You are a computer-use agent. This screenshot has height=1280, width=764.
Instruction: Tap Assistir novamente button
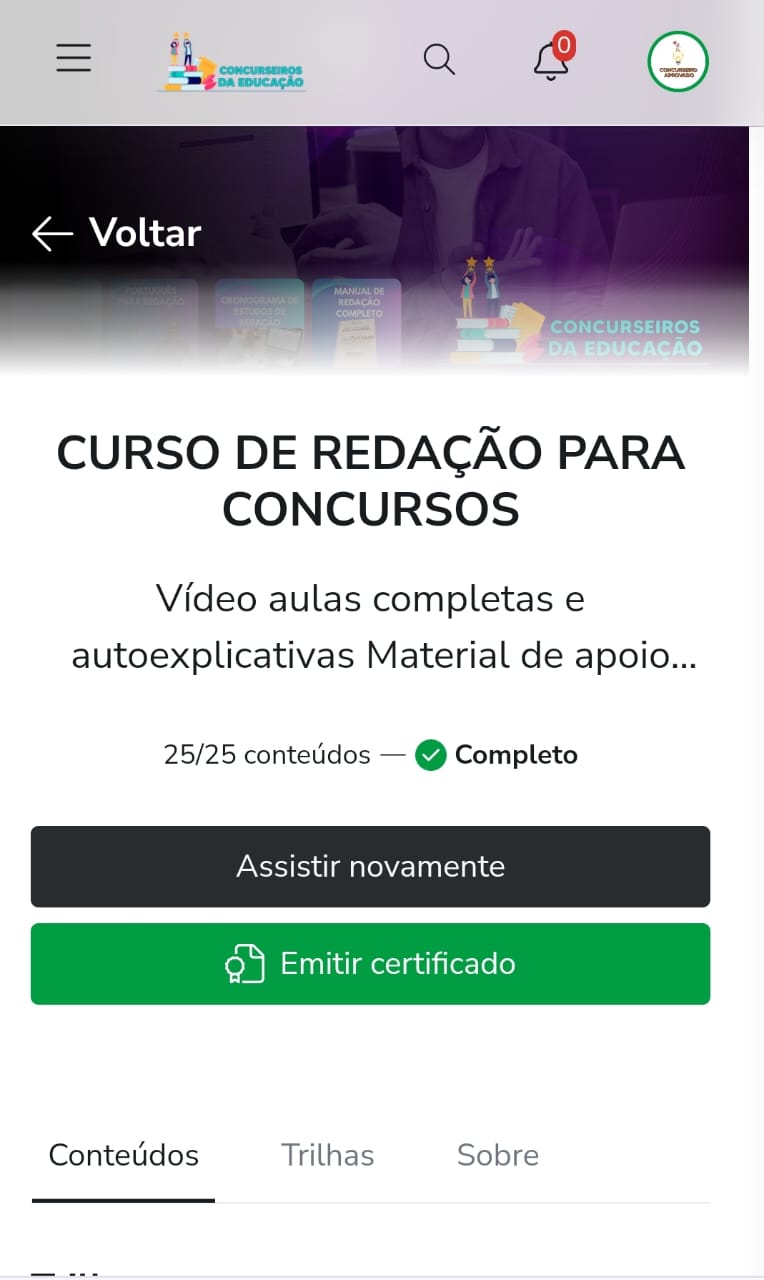point(370,866)
